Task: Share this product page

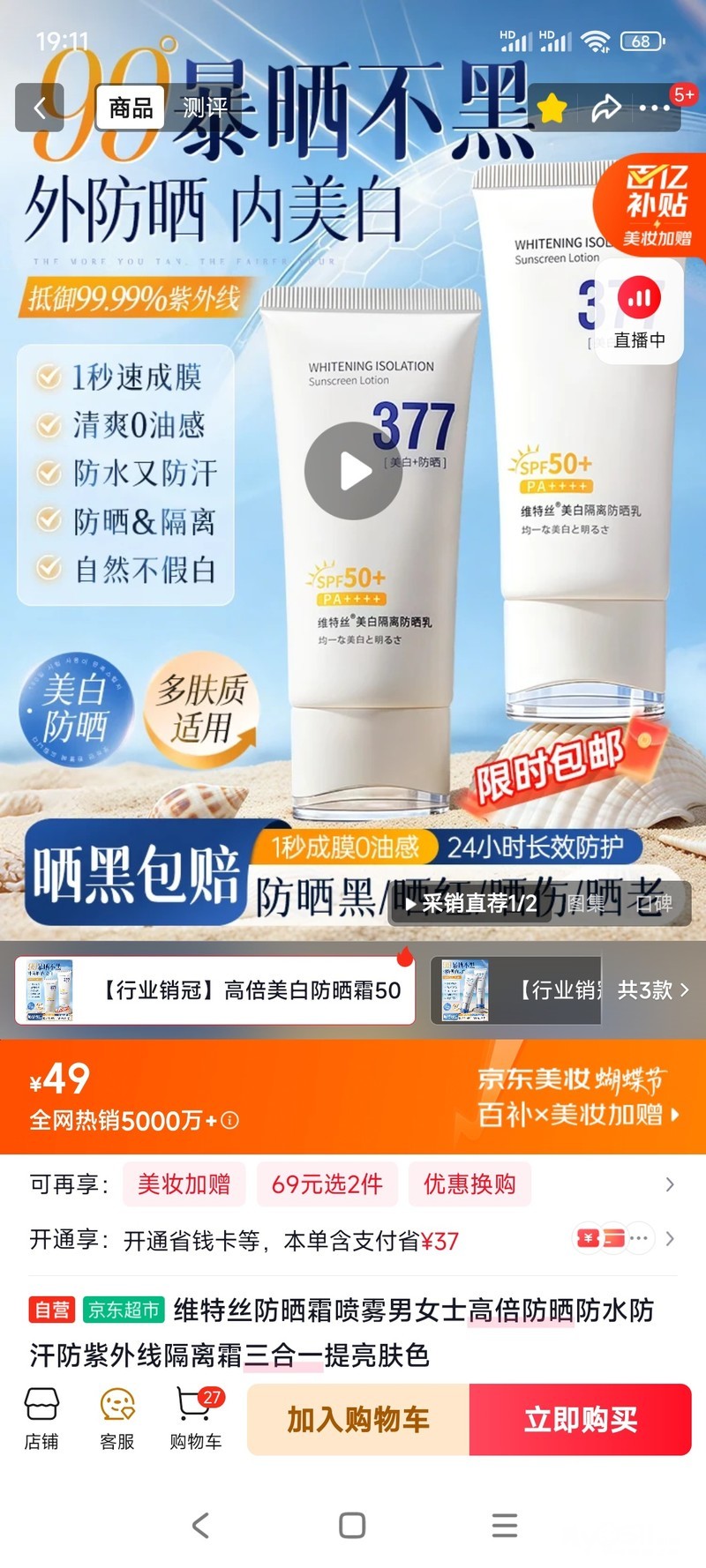Action: pos(605,108)
